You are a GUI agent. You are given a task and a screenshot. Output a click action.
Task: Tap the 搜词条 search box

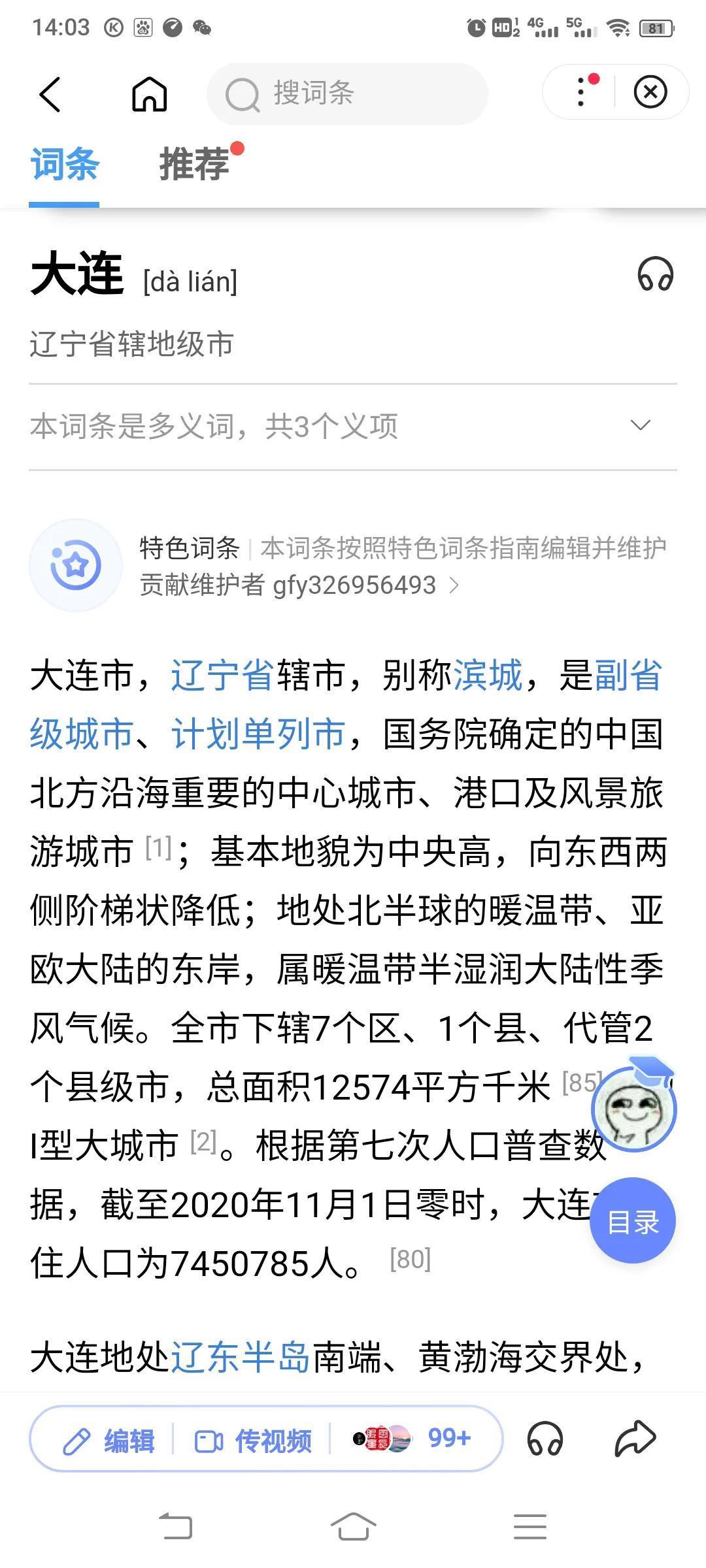coord(346,94)
